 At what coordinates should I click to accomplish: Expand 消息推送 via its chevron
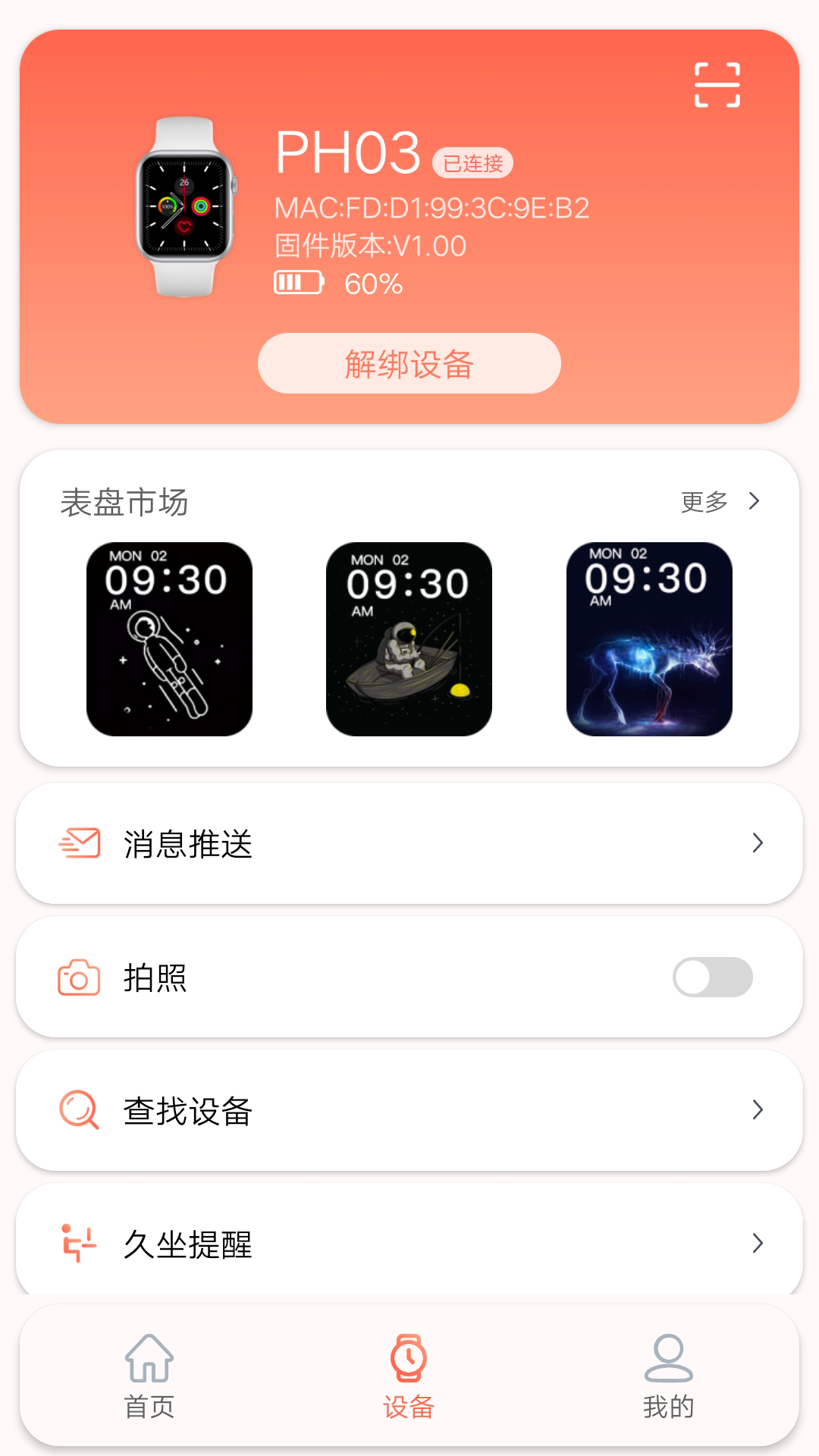click(758, 843)
